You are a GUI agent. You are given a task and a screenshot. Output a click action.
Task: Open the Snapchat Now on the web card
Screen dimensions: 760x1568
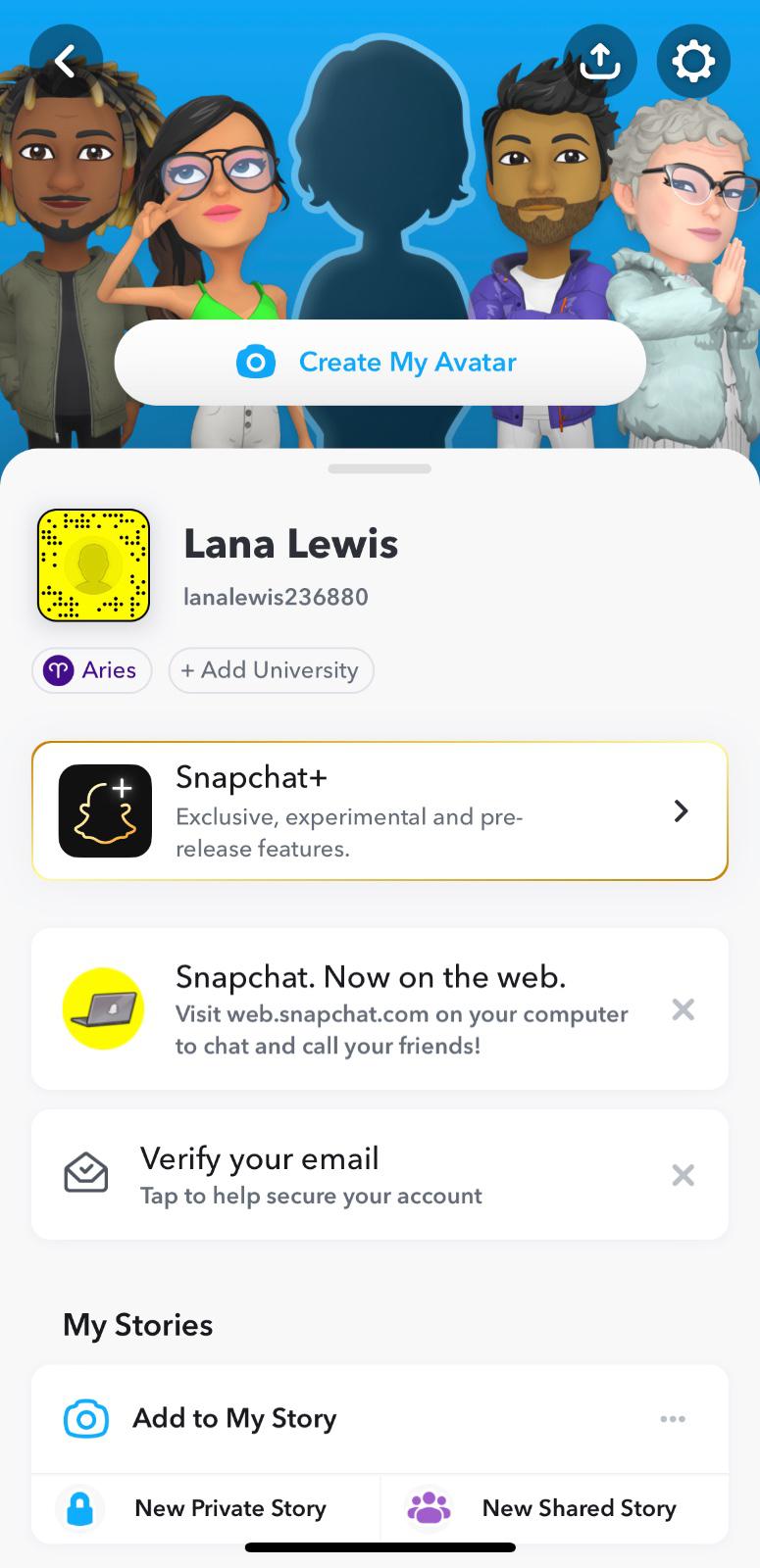[380, 1009]
